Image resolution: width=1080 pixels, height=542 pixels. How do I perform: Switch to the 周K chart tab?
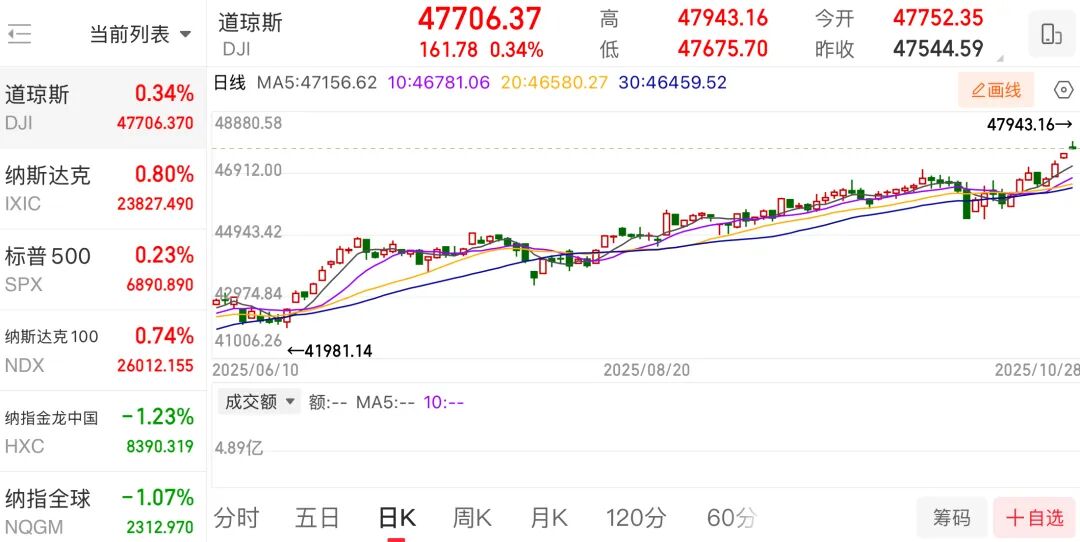(472, 518)
